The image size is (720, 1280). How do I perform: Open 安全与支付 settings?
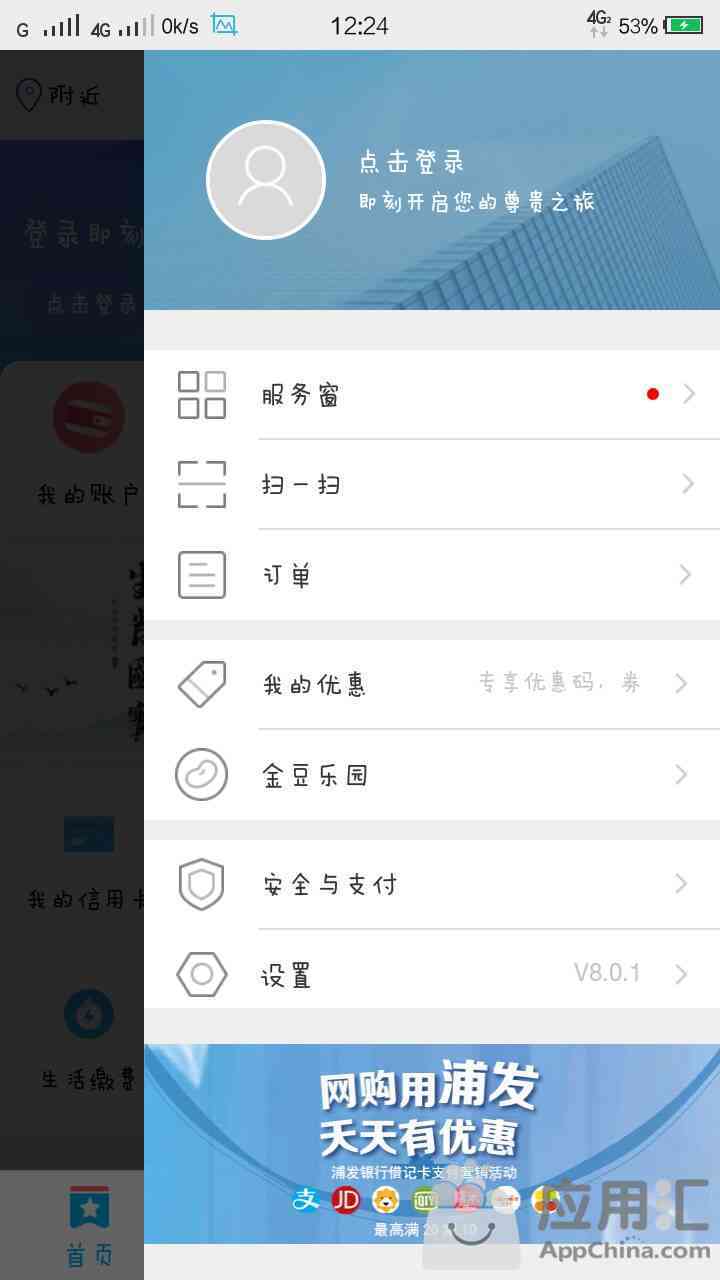tap(430, 884)
